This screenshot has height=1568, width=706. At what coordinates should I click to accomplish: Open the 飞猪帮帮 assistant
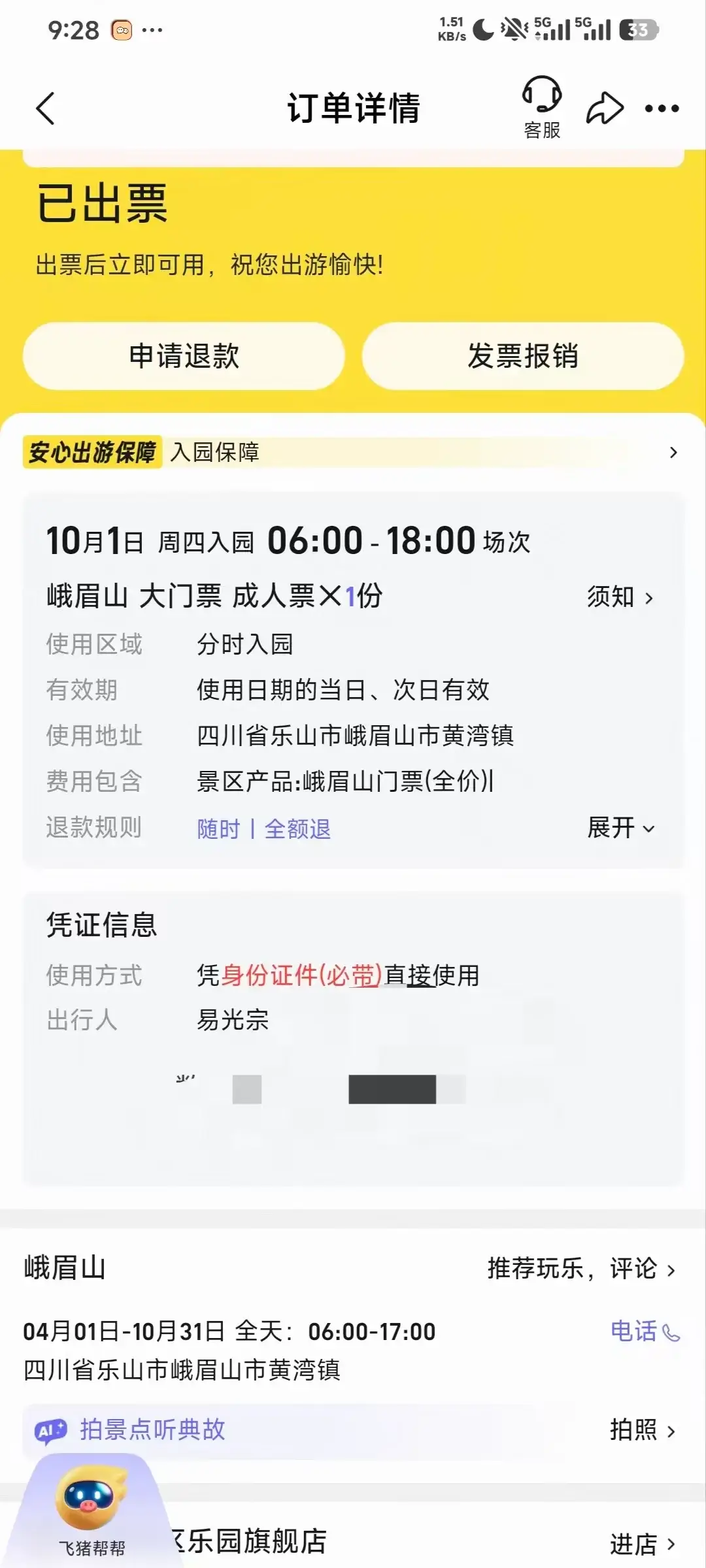[91, 1510]
